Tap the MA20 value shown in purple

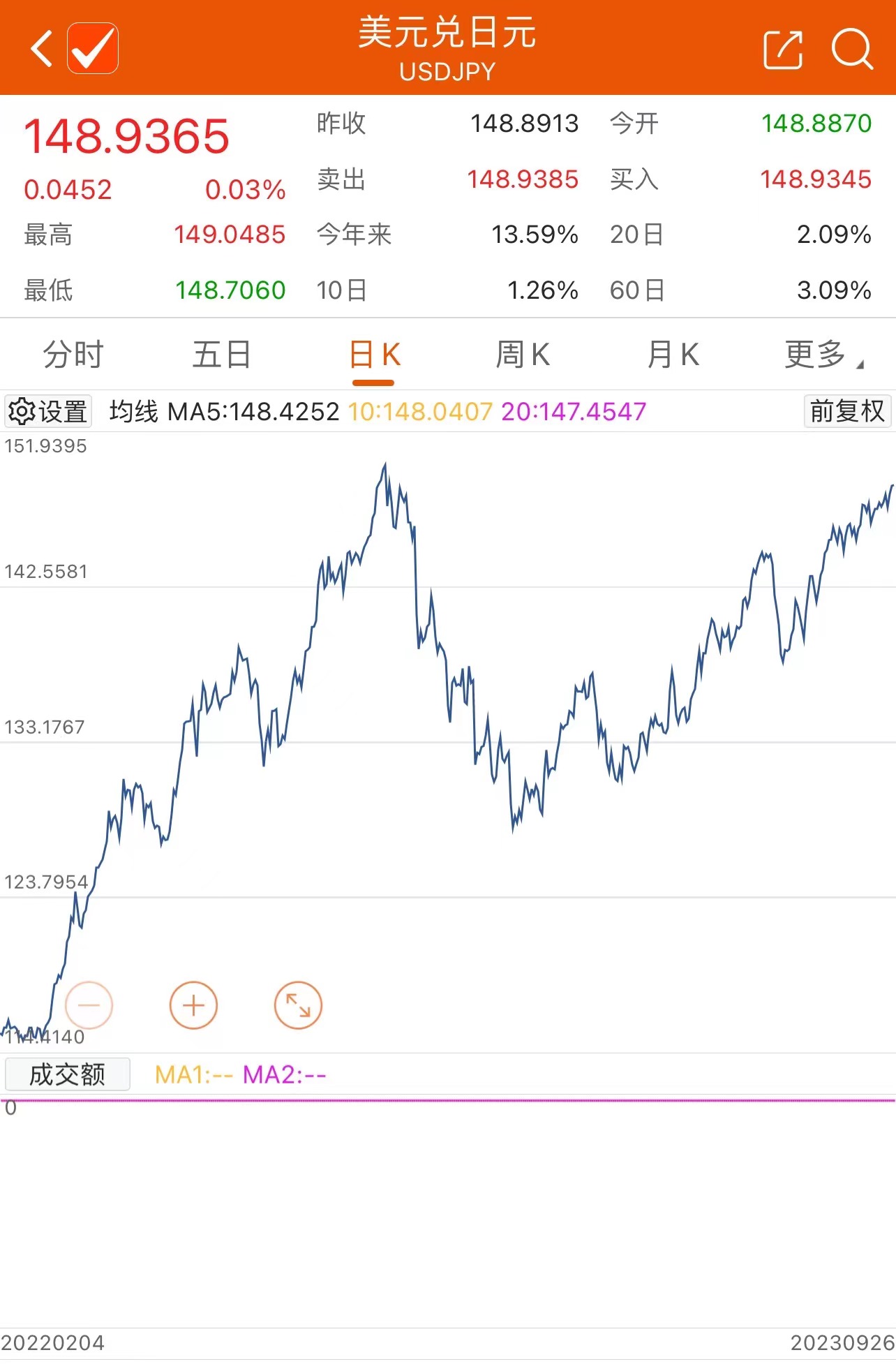(x=575, y=412)
